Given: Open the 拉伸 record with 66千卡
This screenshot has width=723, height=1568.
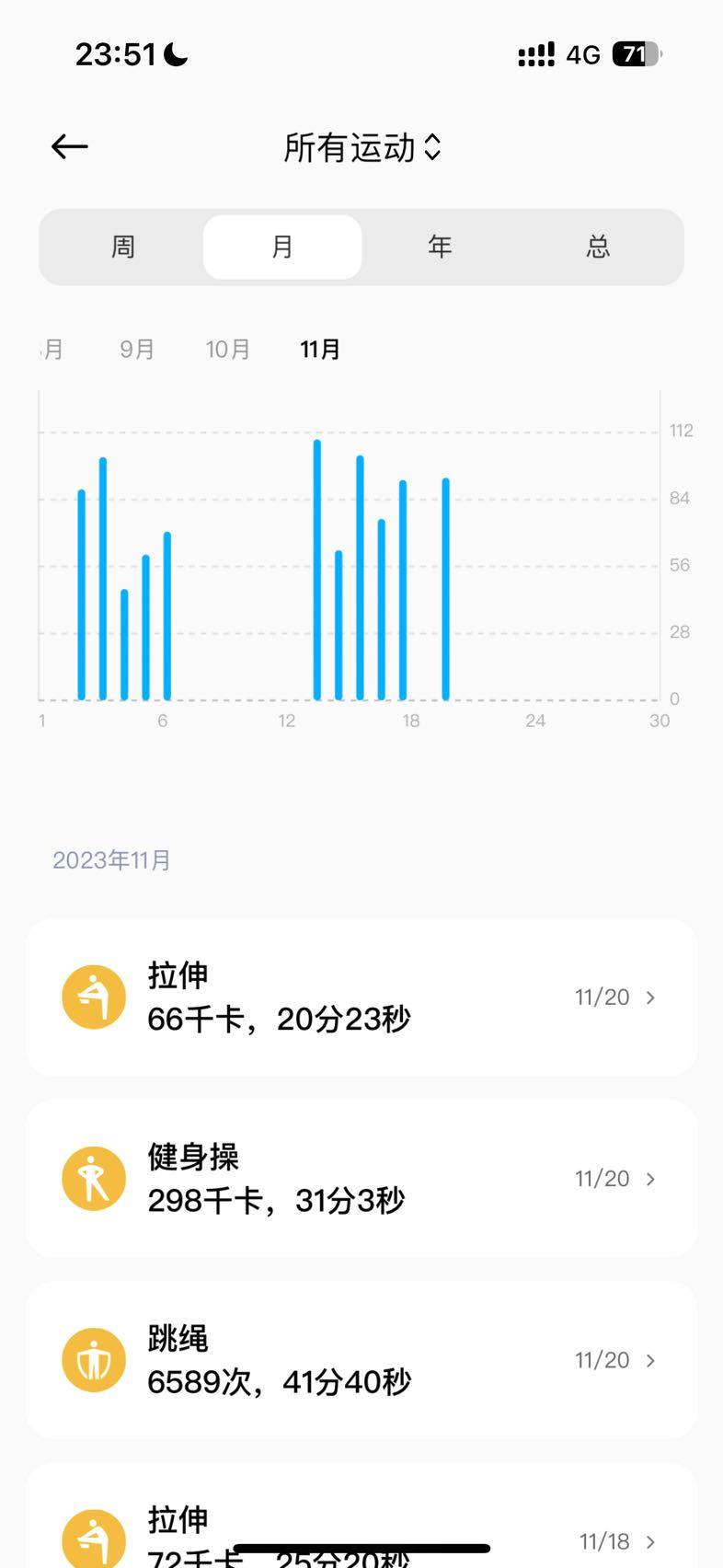Looking at the screenshot, I should coord(361,997).
